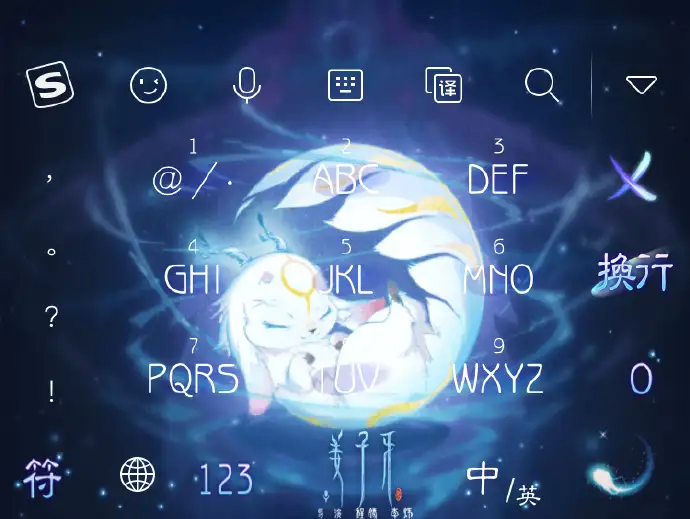690x519 pixels.
Task: Start voice input with the microphone
Action: 246,86
